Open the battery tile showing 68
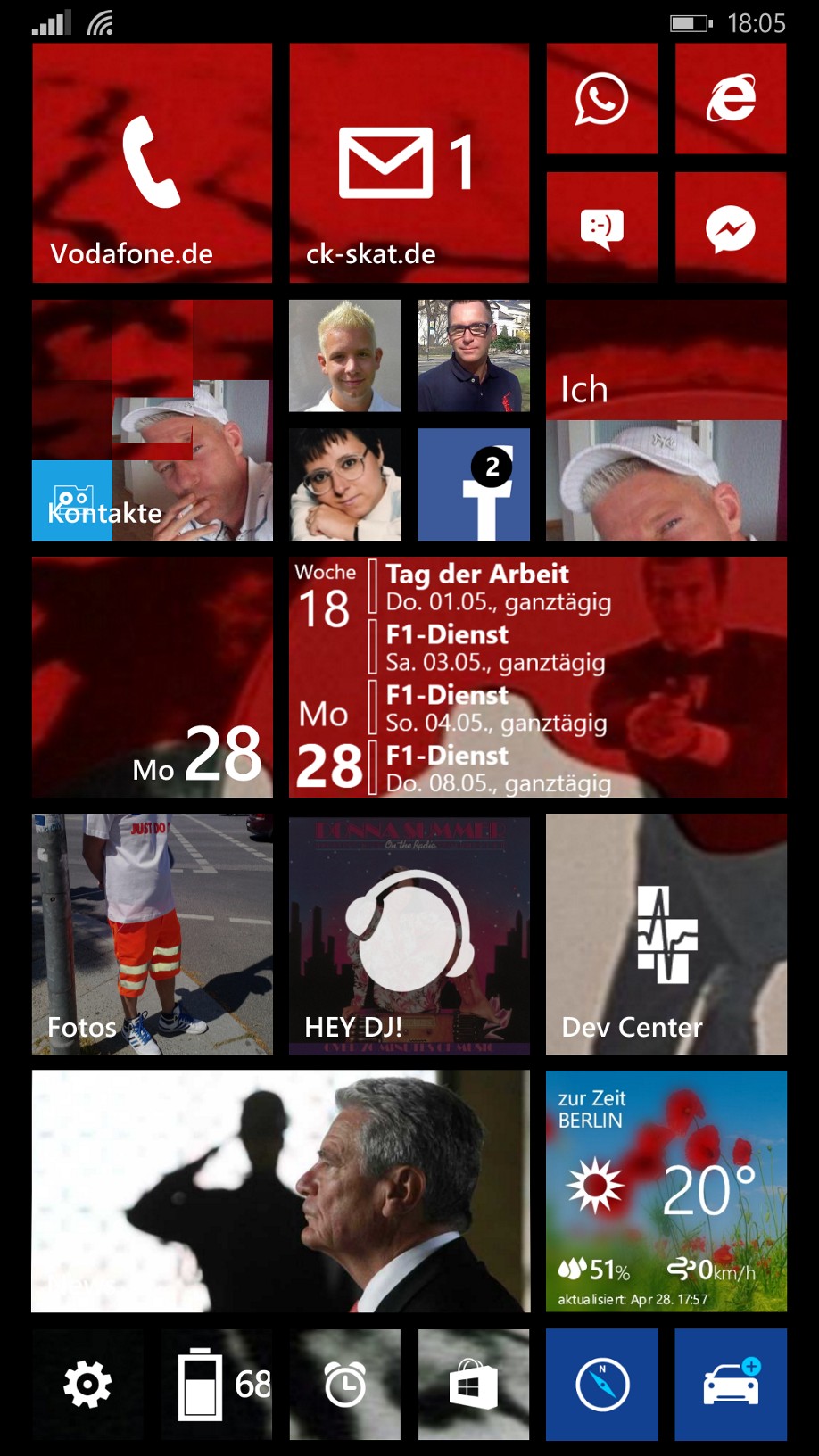Viewport: 819px width, 1456px height. (x=217, y=1384)
